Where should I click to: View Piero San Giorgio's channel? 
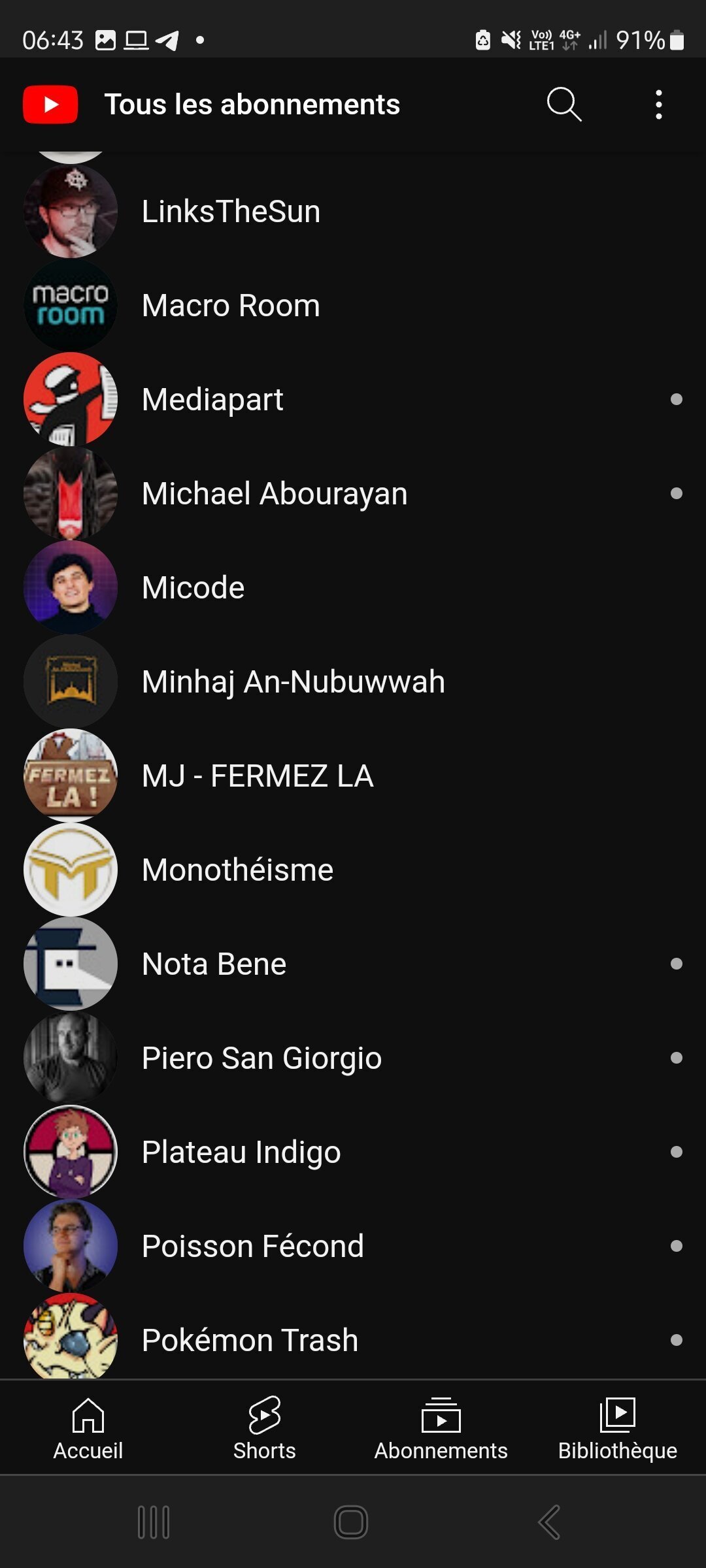pyautogui.click(x=261, y=1058)
